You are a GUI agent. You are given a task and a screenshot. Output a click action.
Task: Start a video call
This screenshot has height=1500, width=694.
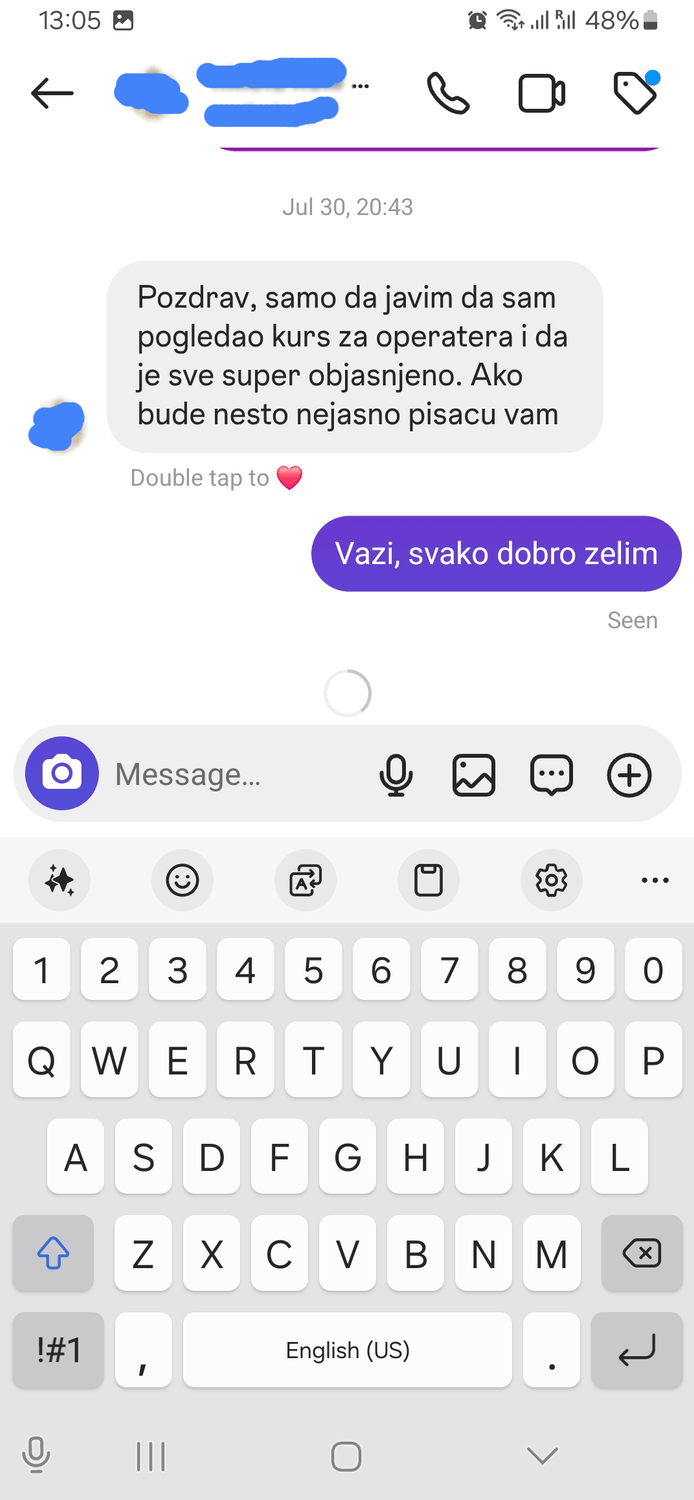coord(541,94)
